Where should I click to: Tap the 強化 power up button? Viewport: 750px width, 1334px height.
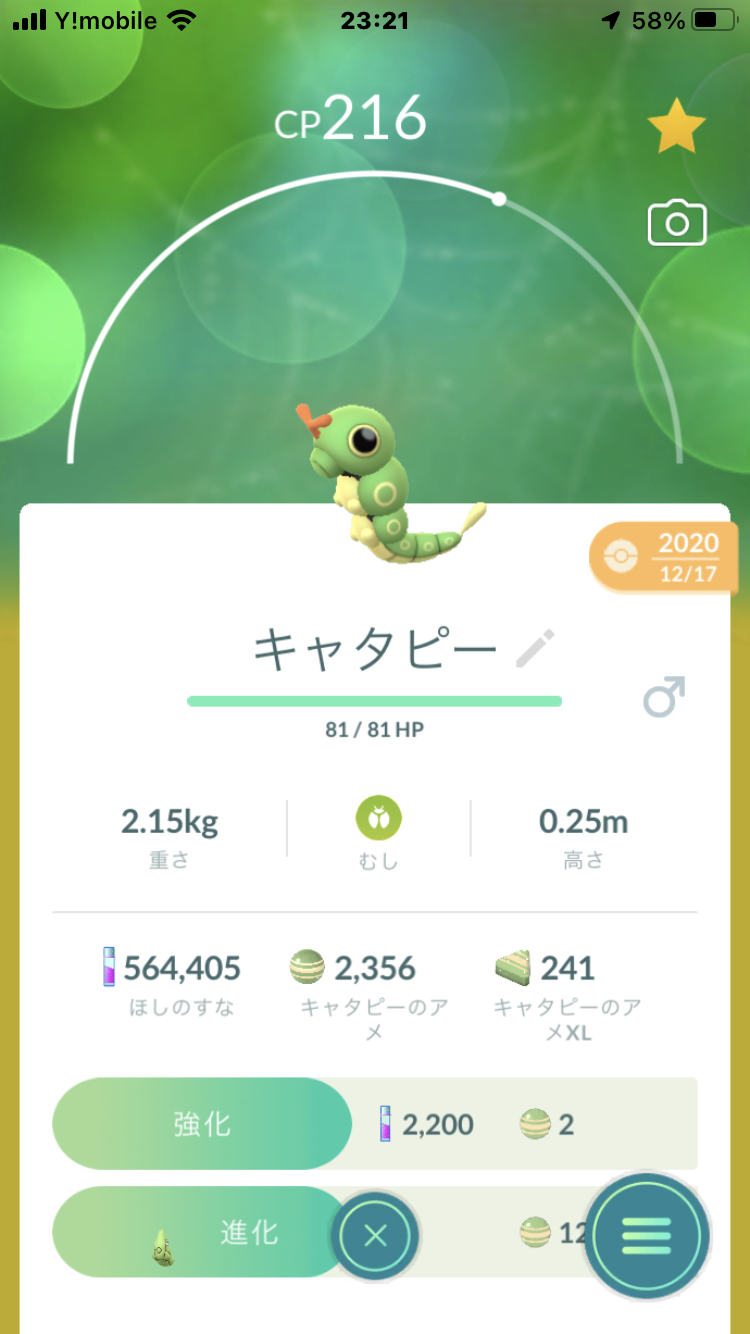(x=202, y=1124)
